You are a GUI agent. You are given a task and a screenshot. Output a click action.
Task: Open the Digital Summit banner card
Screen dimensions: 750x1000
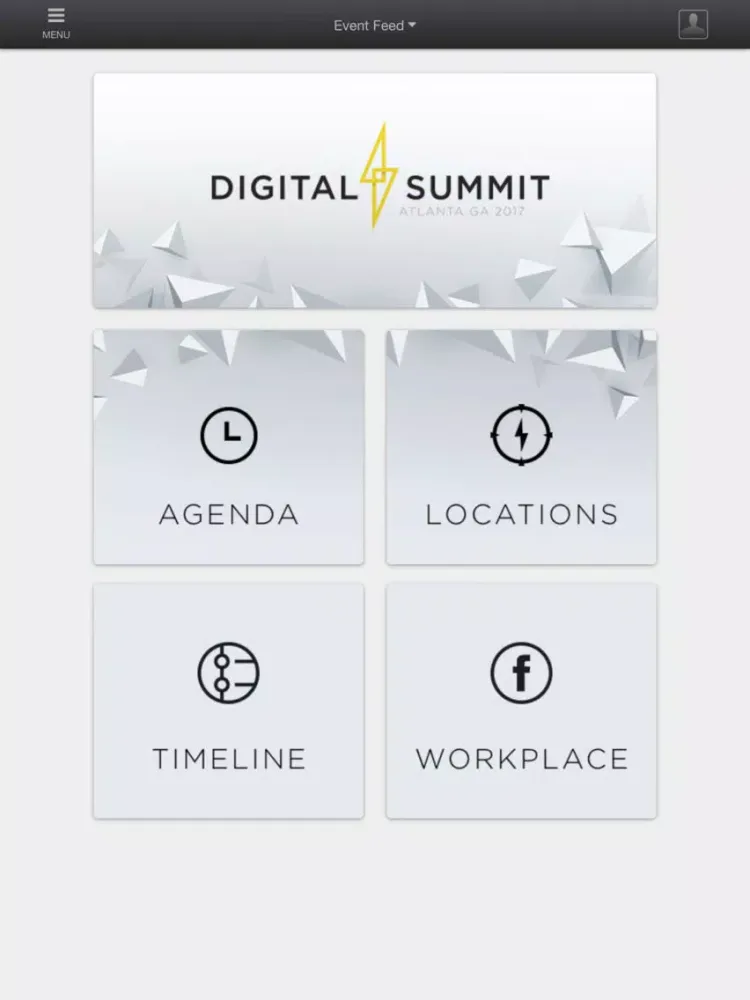point(375,190)
